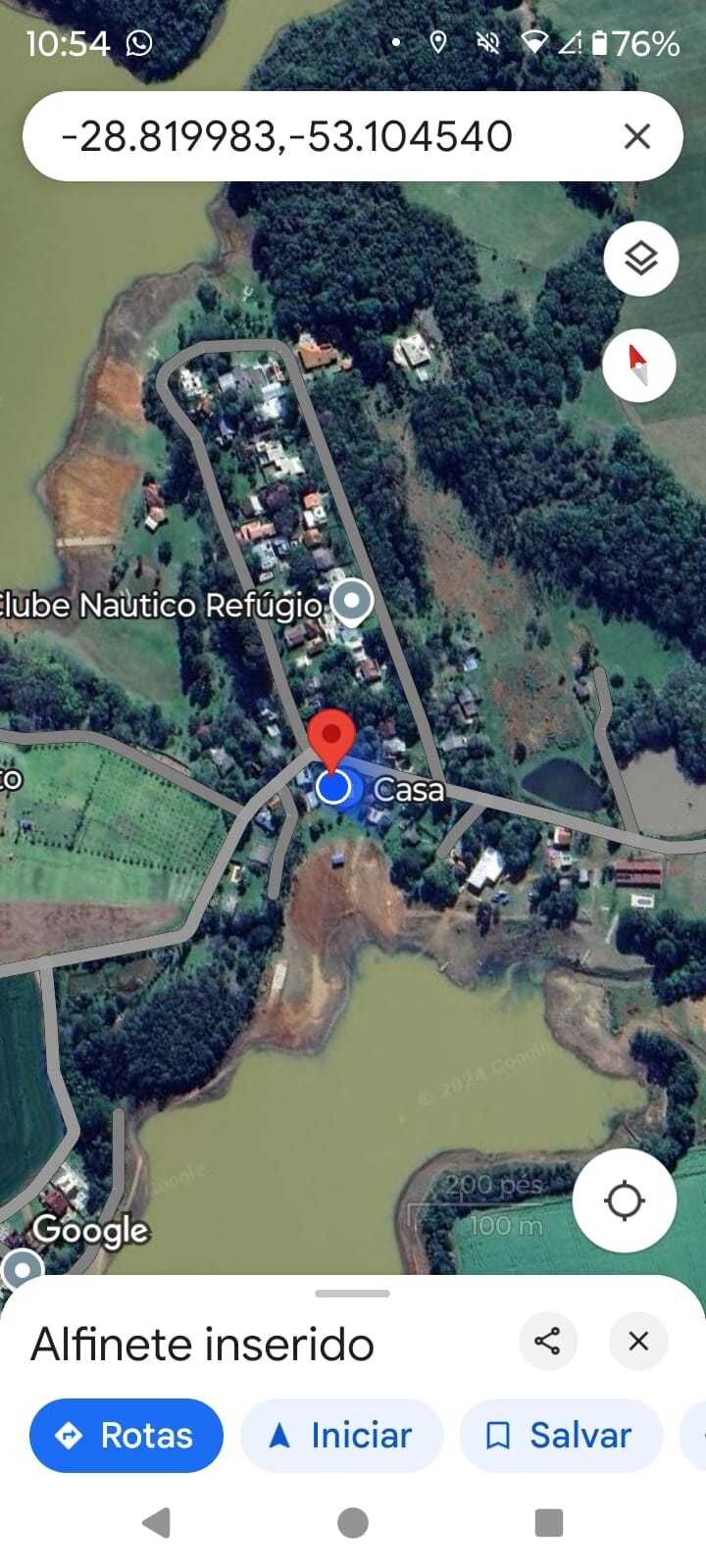Tap the compass to reorient the map
Screen dimensions: 706x1568
click(x=639, y=365)
